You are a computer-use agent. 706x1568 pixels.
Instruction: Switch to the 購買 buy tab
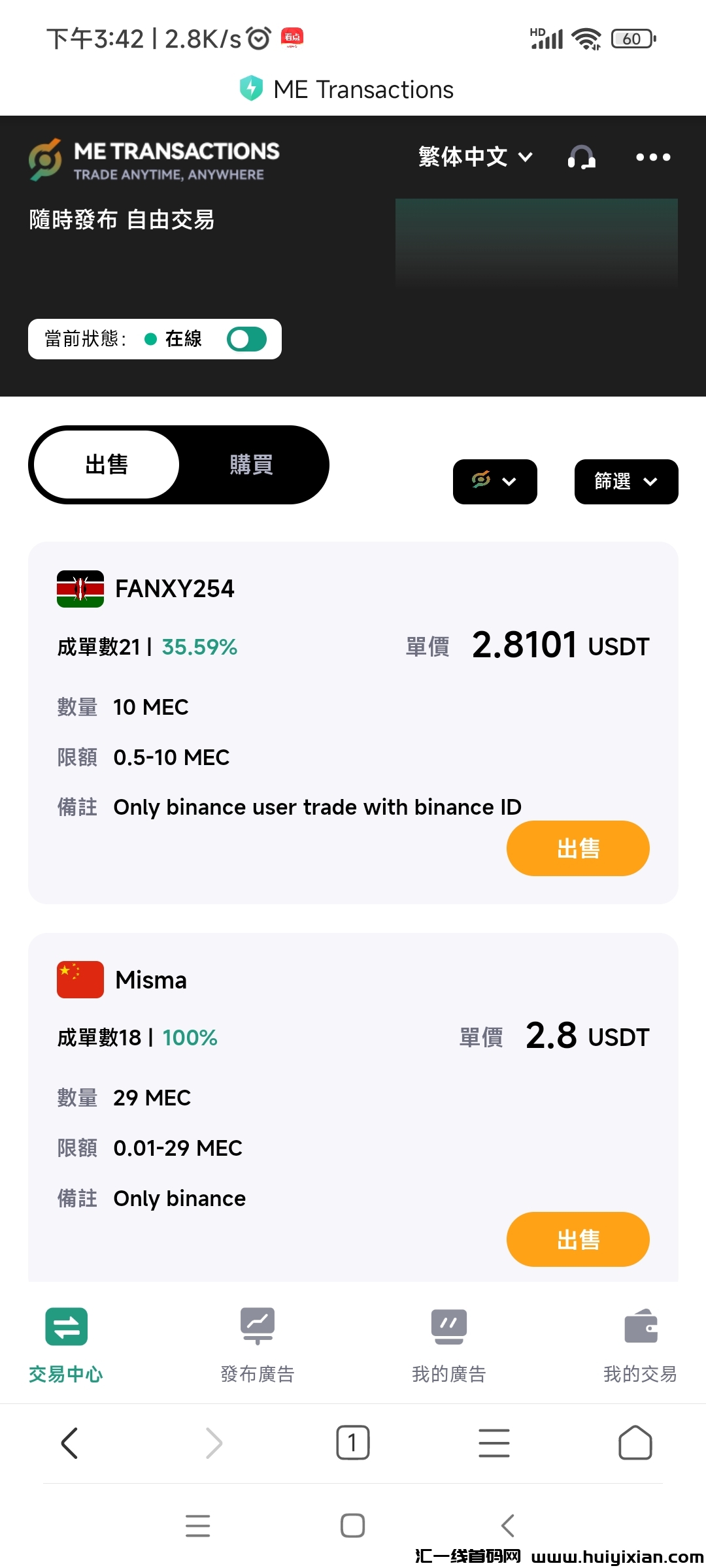(251, 465)
